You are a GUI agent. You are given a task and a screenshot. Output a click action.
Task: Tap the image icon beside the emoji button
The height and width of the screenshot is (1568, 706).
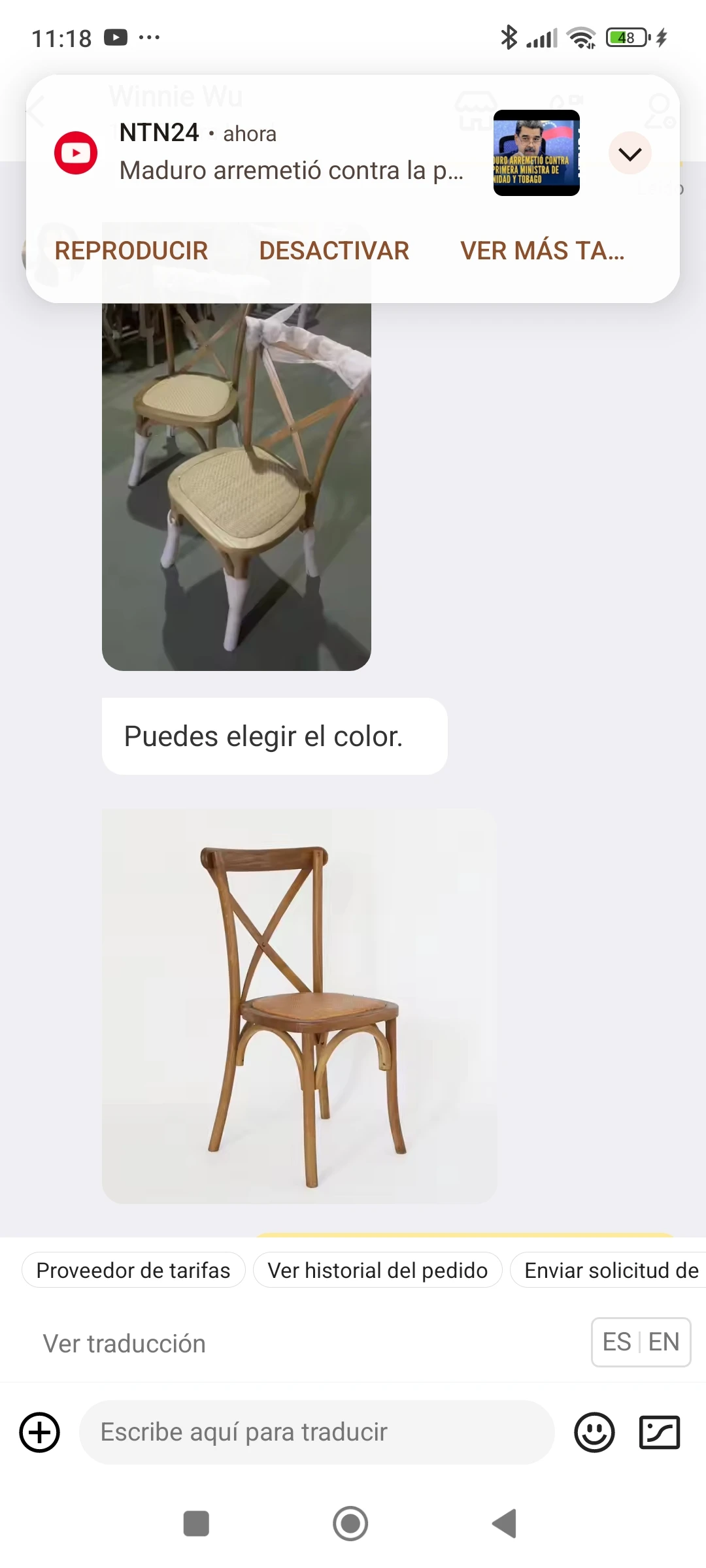pyautogui.click(x=659, y=1432)
